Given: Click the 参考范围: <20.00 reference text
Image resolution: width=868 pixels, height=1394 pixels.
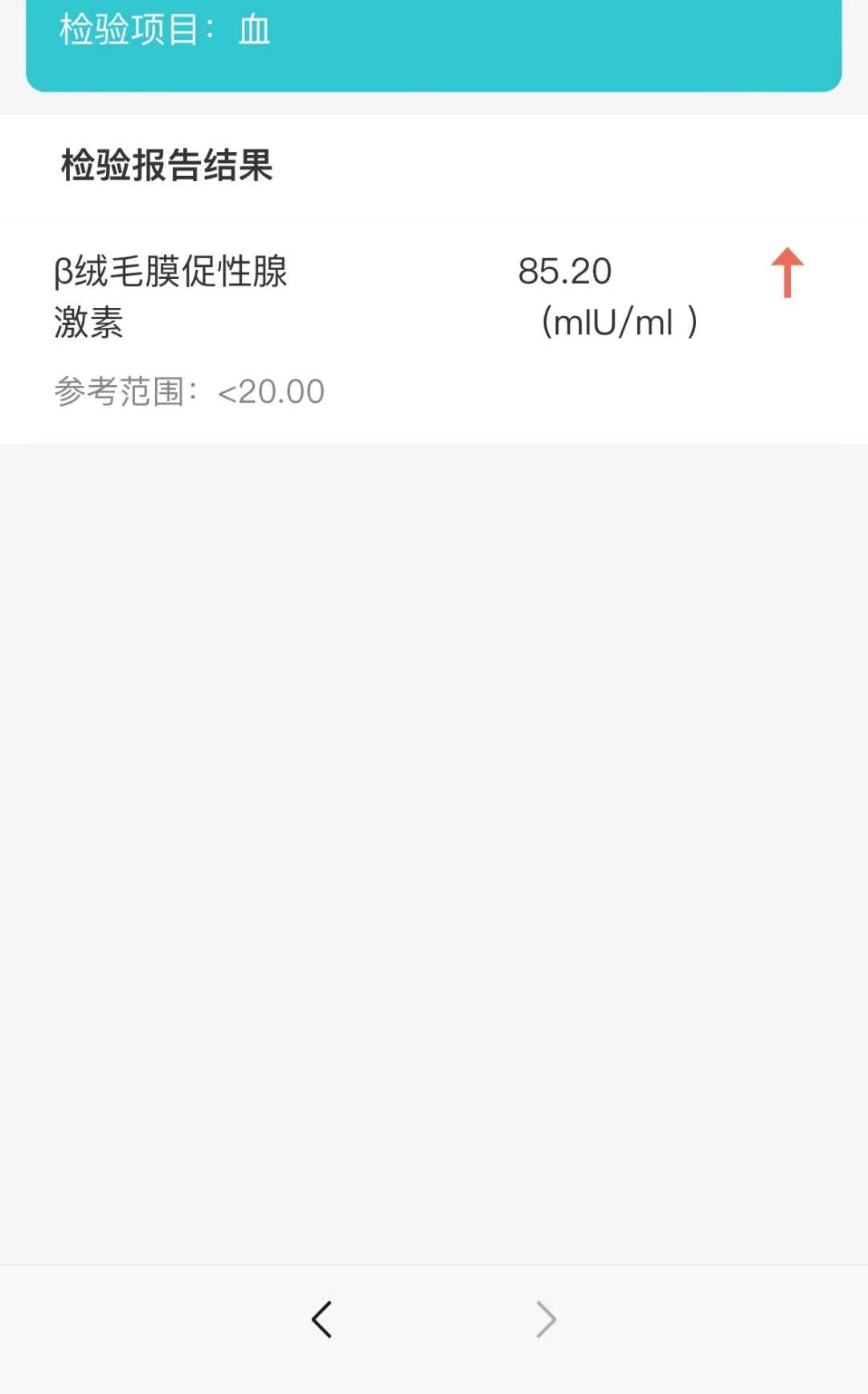Looking at the screenshot, I should (x=188, y=391).
